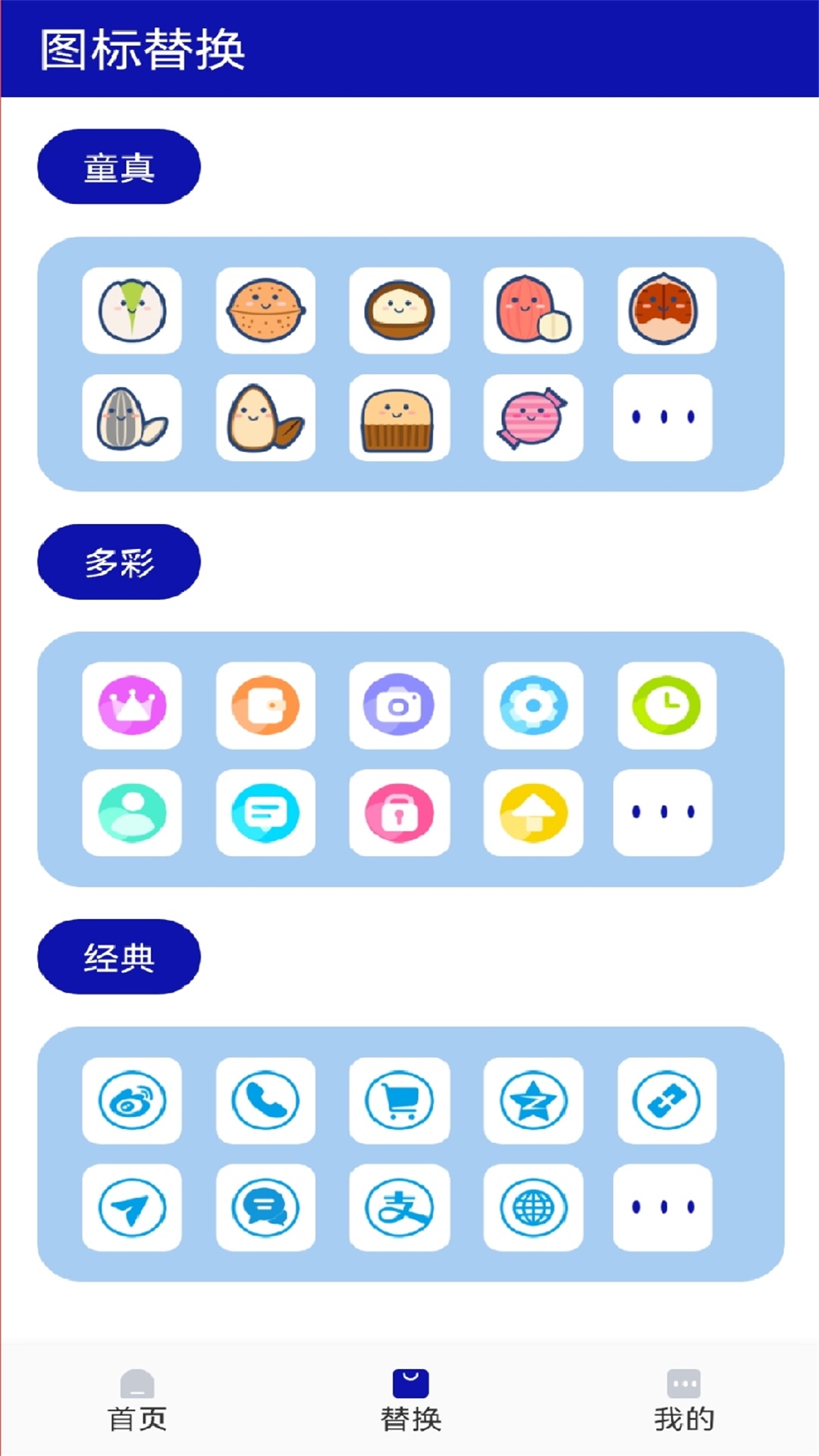
Task: Open the 经典 category button
Action: click(x=119, y=957)
